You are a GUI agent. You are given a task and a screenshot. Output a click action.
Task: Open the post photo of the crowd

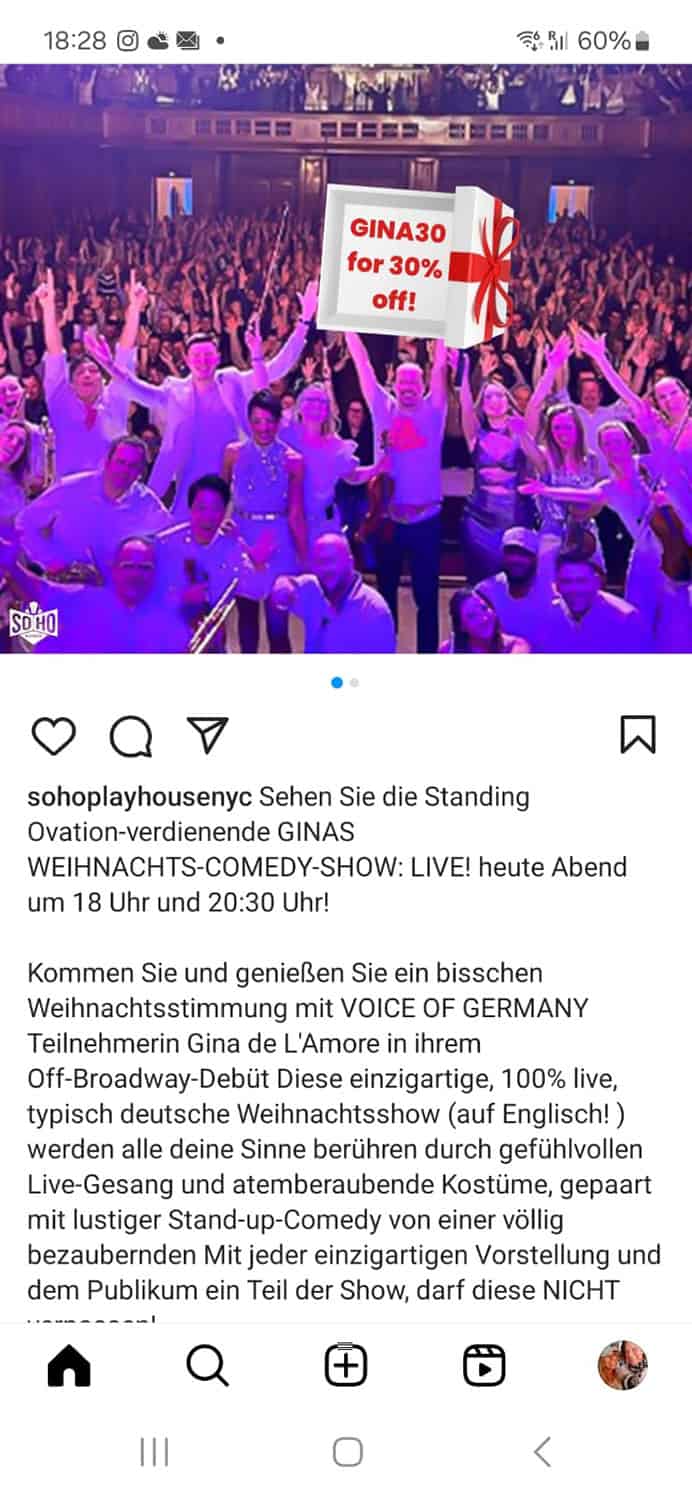[346, 358]
